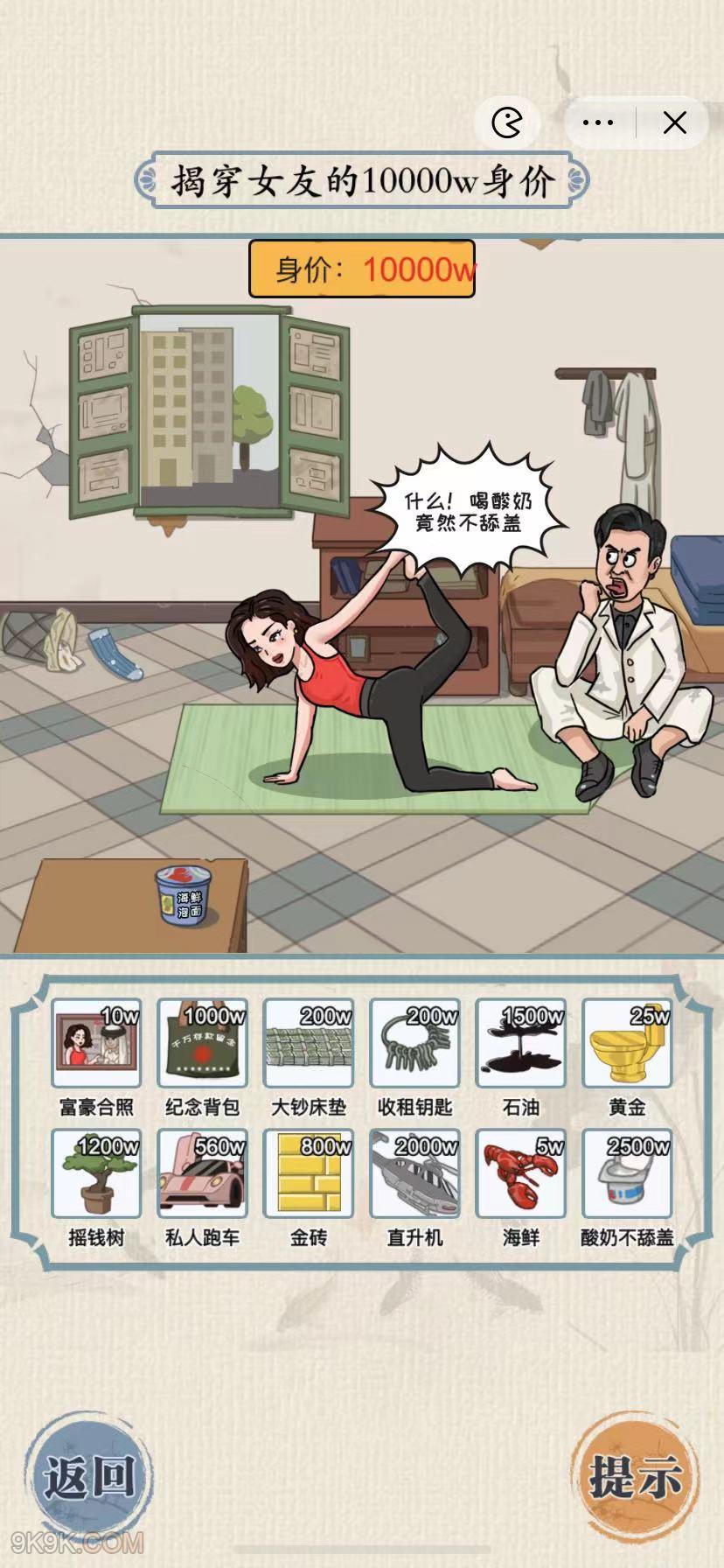Viewport: 724px width, 1568px height.
Task: Choose the 金砖 800w item
Action: [x=309, y=1174]
